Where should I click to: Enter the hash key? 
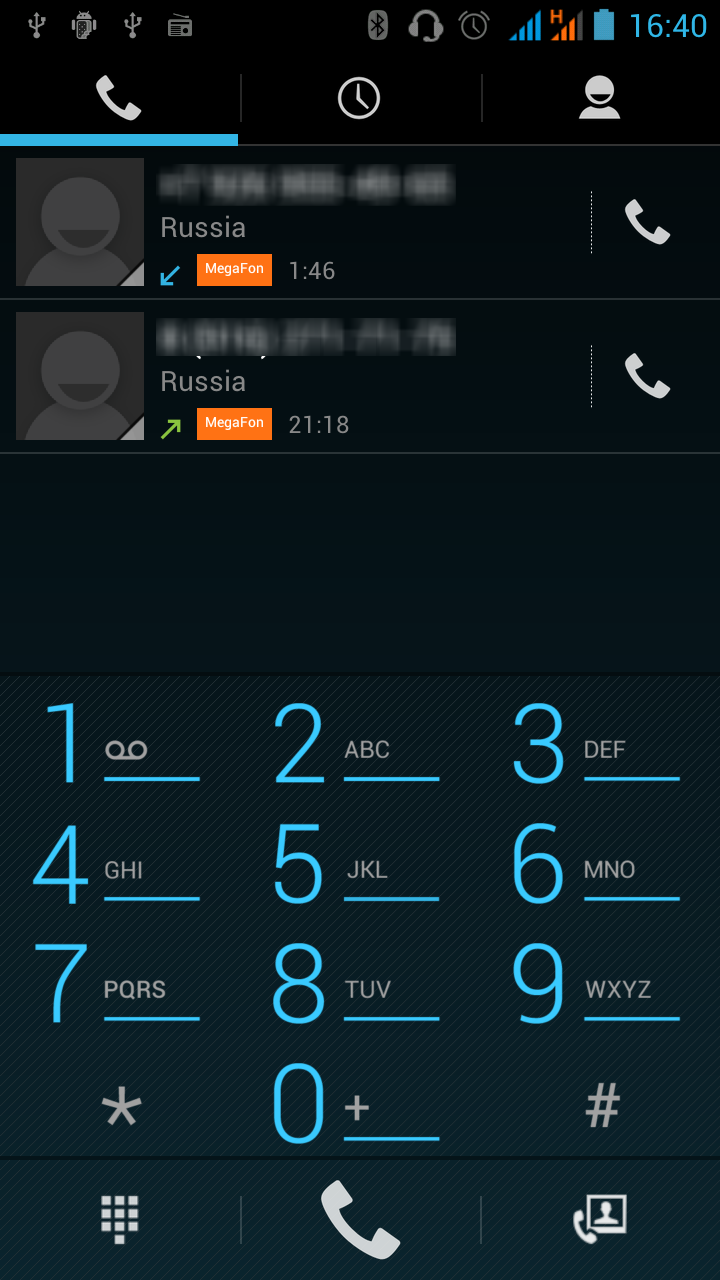602,1107
